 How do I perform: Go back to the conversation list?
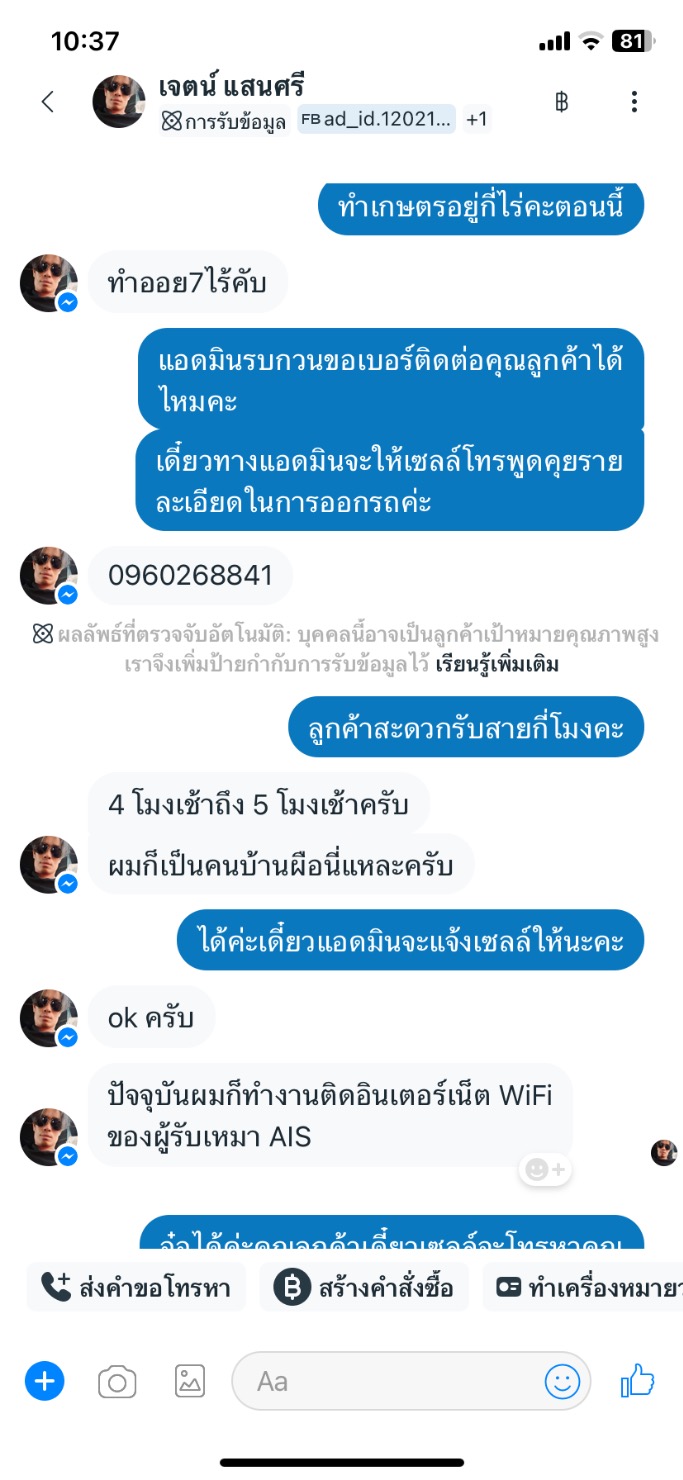[x=47, y=101]
